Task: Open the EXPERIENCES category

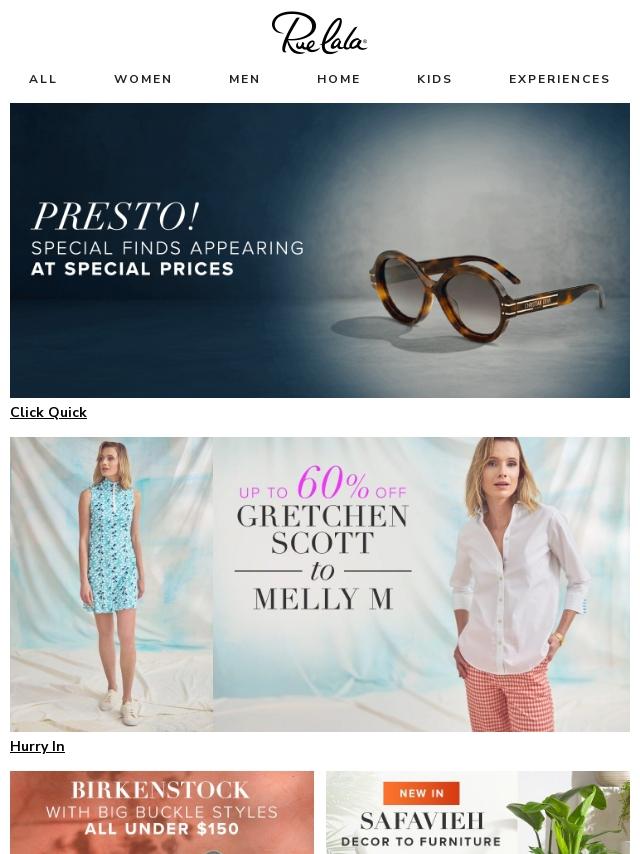Action: pyautogui.click(x=559, y=79)
